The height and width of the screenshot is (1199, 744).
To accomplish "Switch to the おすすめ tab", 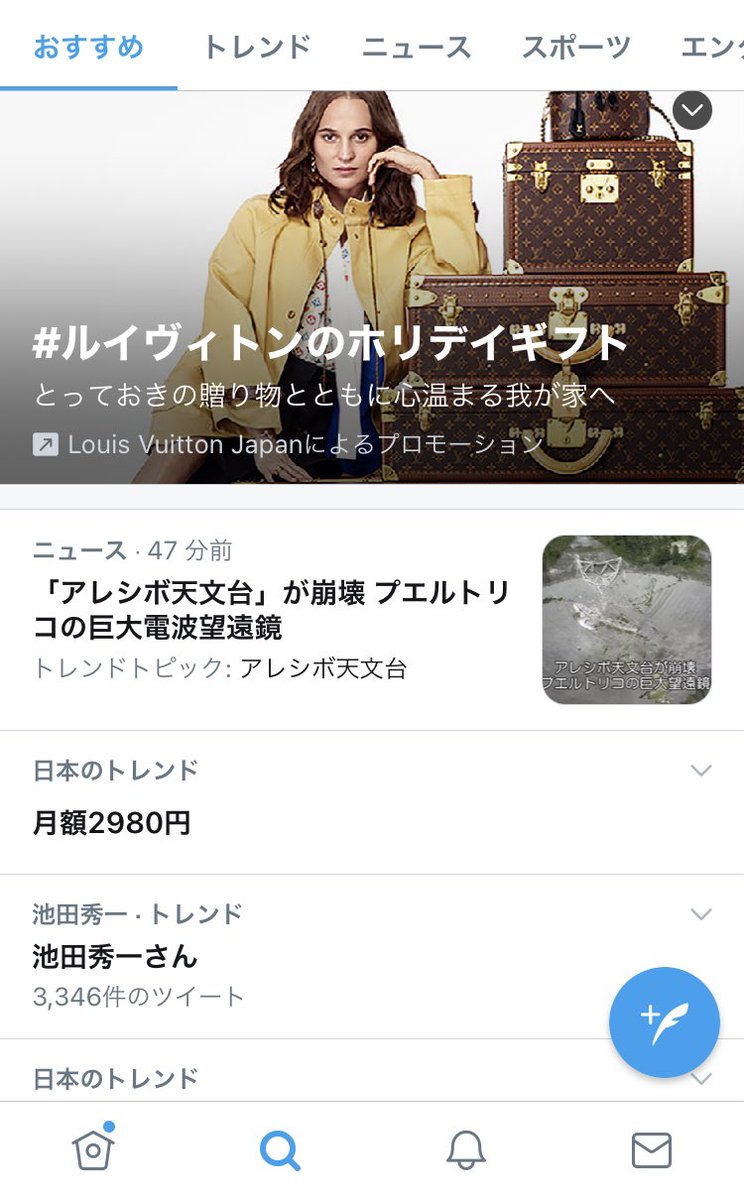I will (x=88, y=46).
